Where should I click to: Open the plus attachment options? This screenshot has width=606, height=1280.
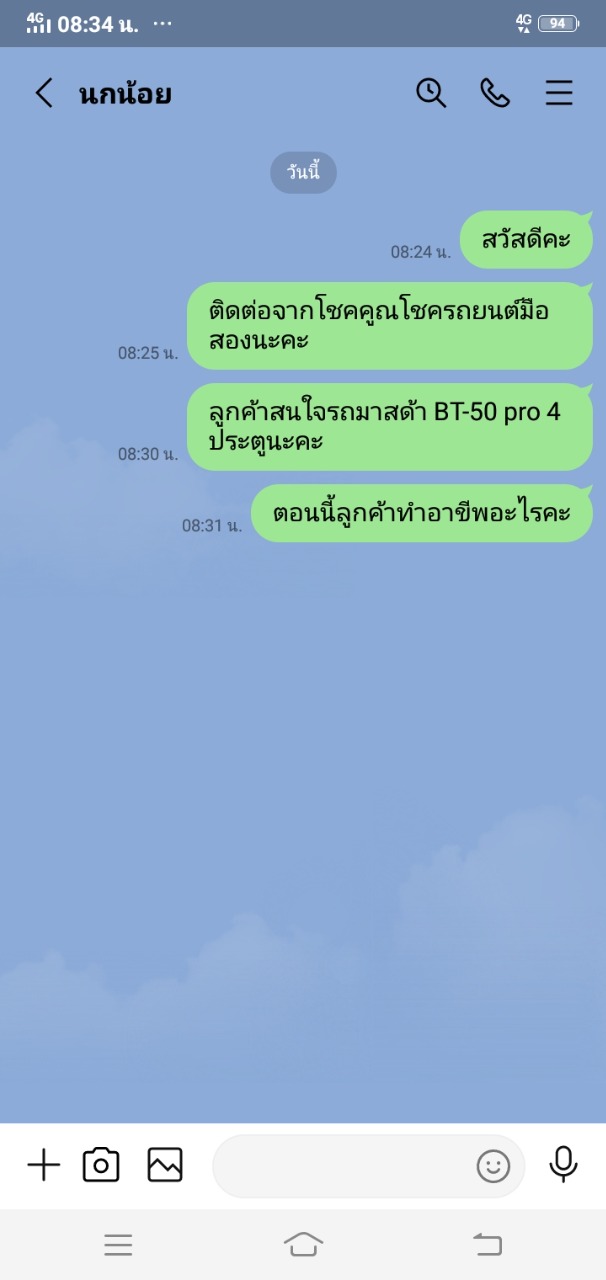point(43,1165)
